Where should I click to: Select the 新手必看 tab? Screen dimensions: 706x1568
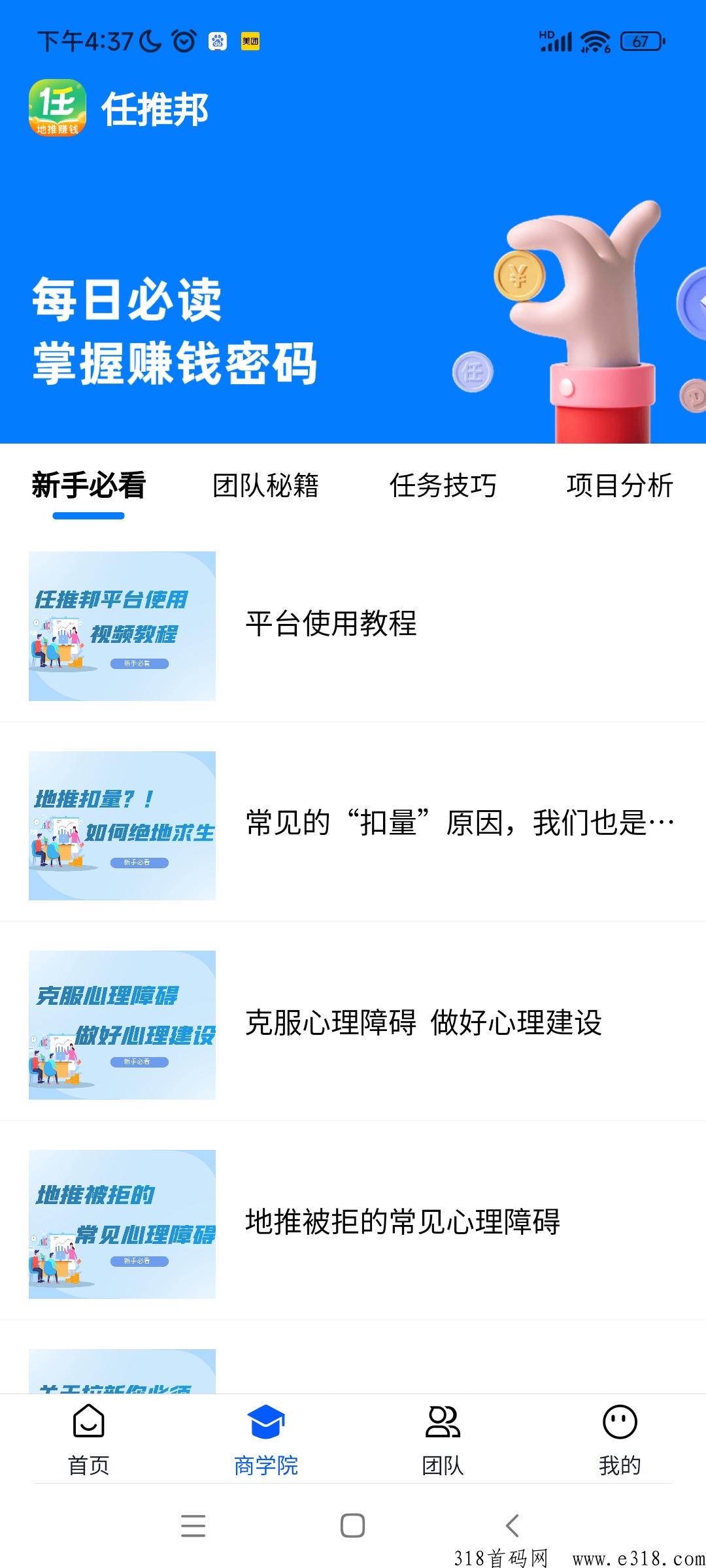(x=88, y=485)
